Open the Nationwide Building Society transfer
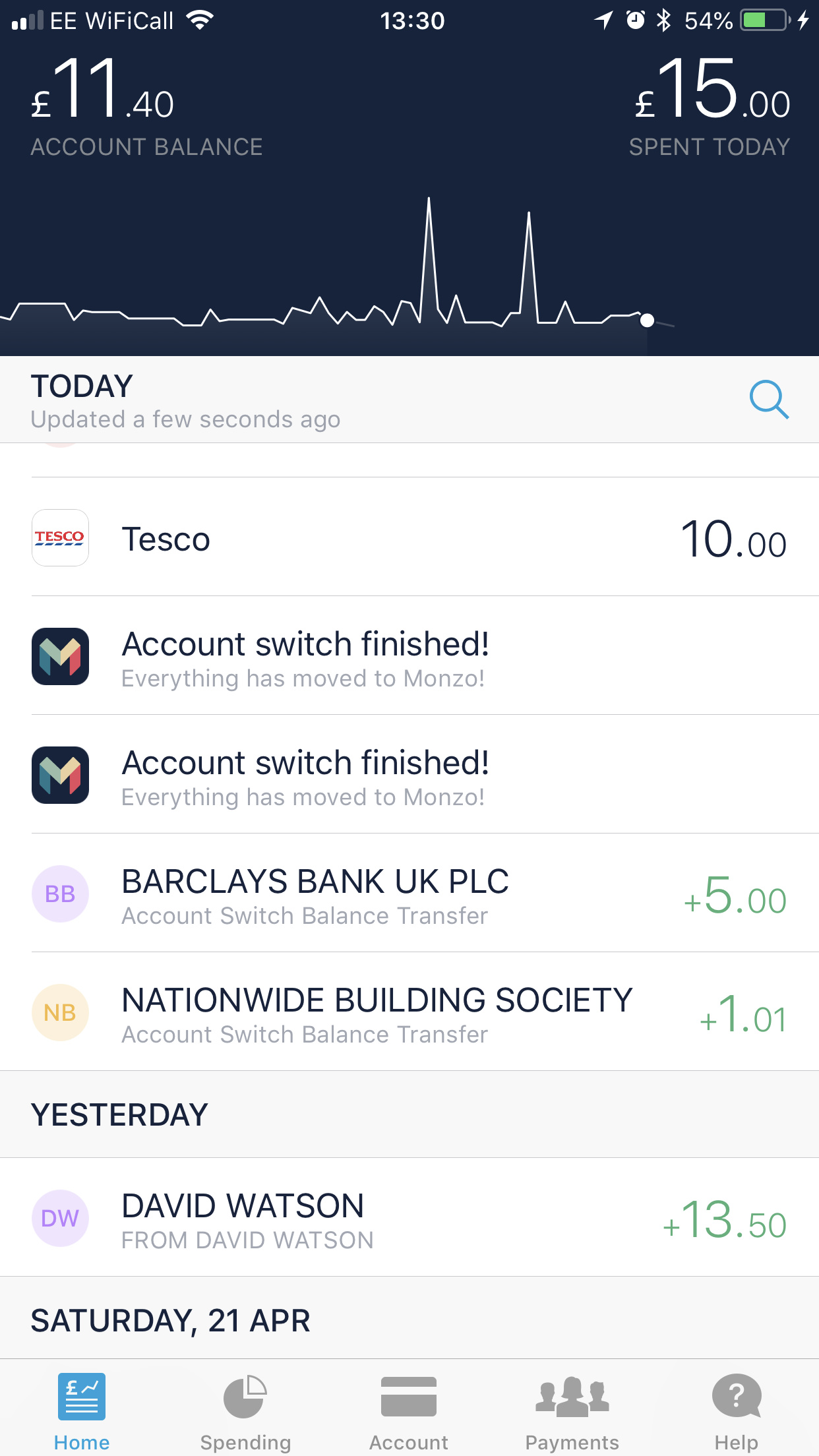 pos(409,1013)
